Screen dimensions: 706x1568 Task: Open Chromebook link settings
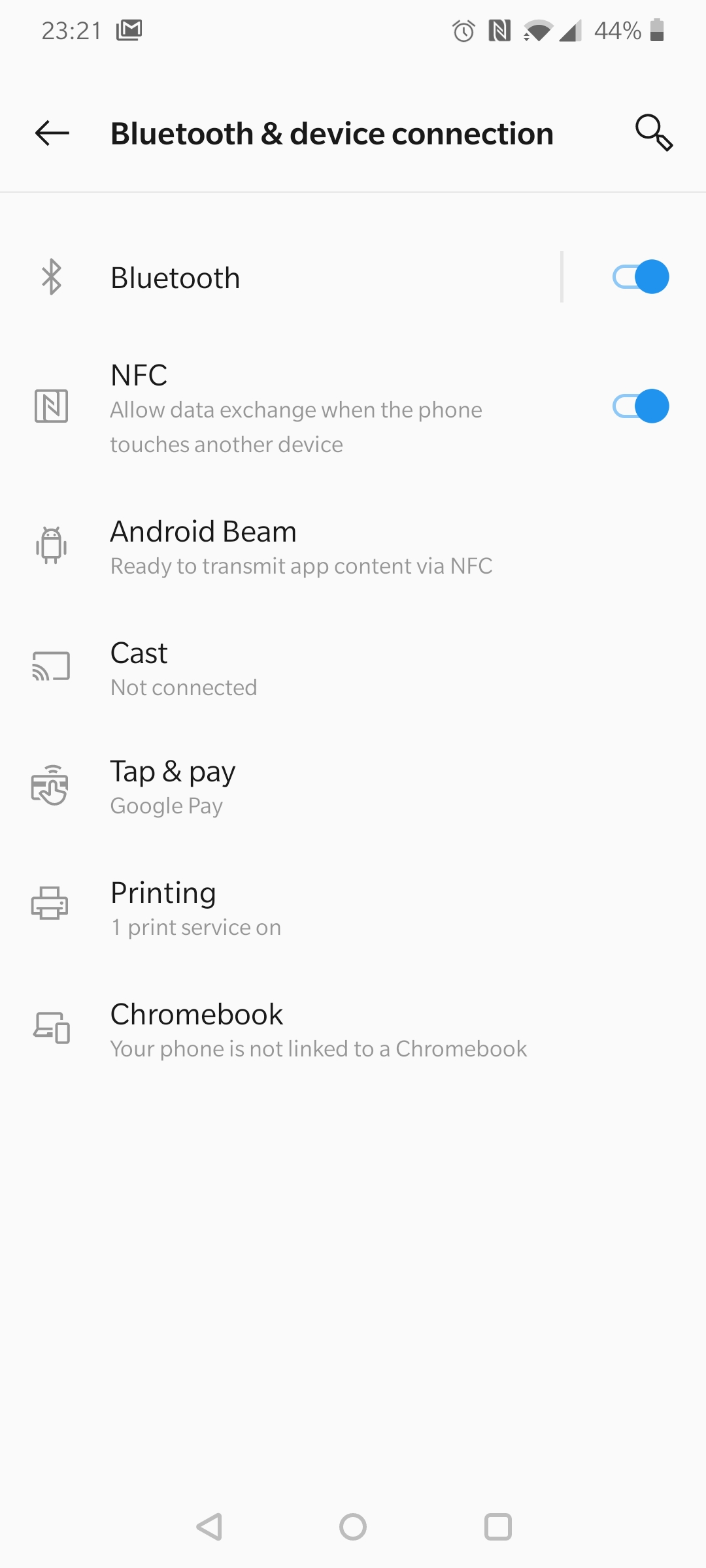click(353, 1030)
